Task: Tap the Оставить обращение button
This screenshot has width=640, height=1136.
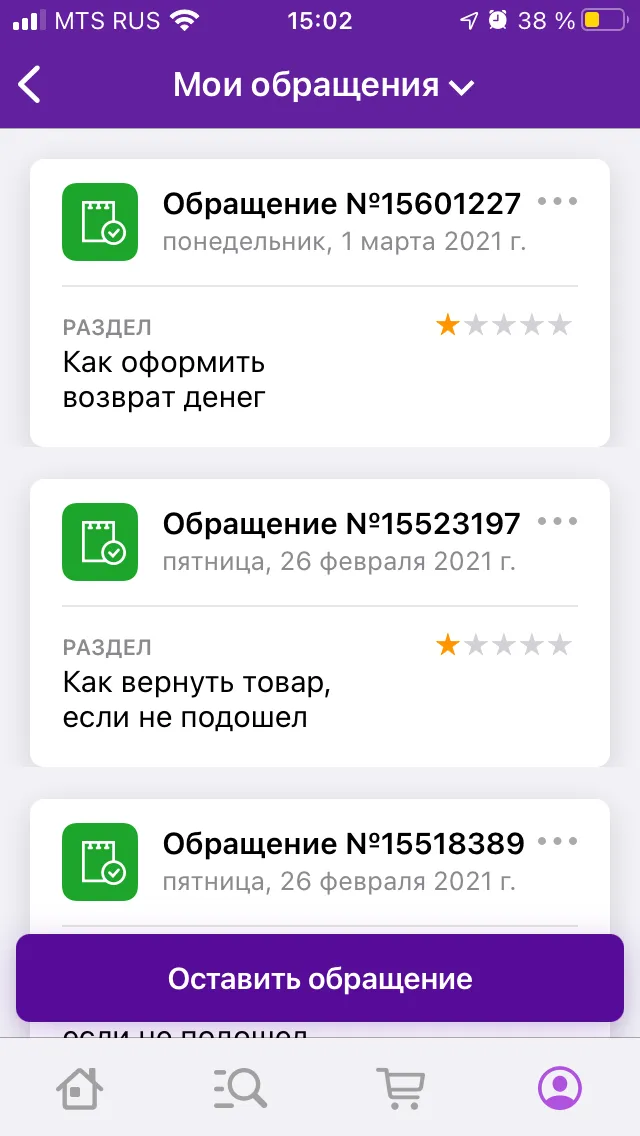Action: pyautogui.click(x=320, y=978)
